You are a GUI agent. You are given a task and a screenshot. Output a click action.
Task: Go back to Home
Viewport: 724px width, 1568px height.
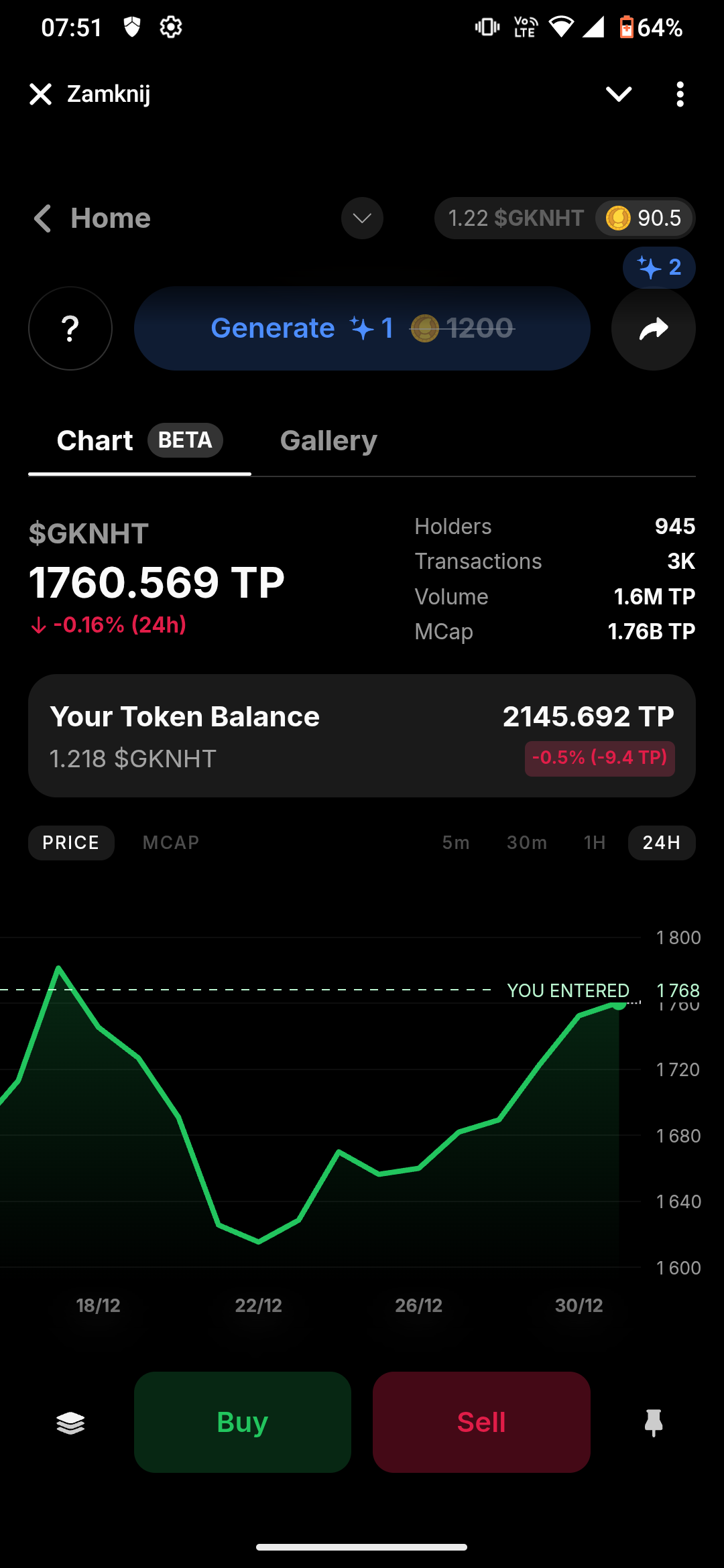click(93, 218)
